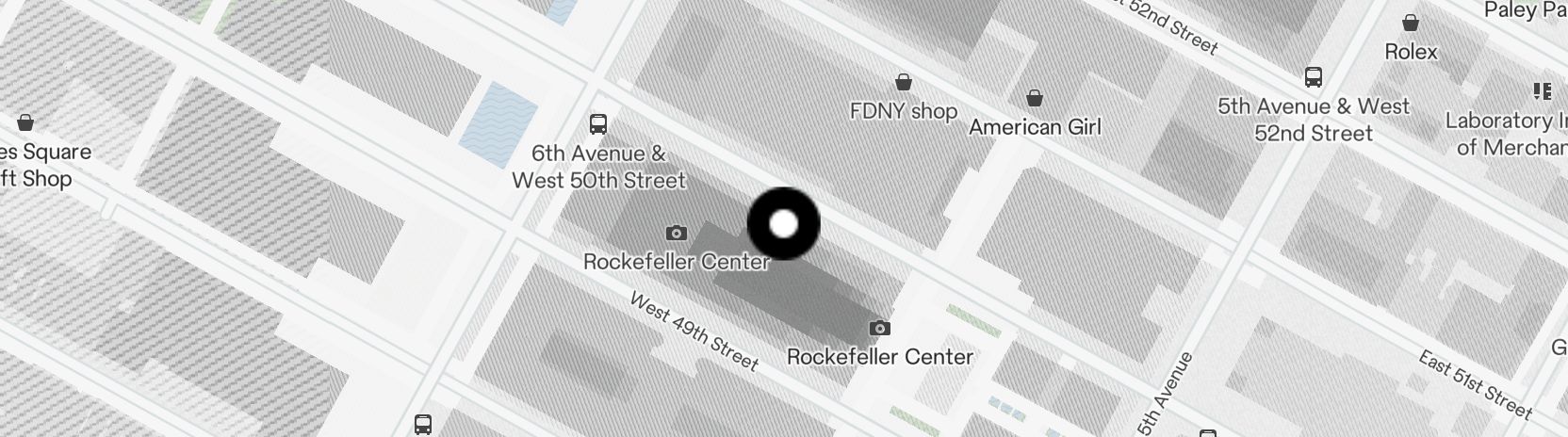Screen dimensions: 1568x437
Task: Select the FDNY shop marker
Action: coord(904,82)
